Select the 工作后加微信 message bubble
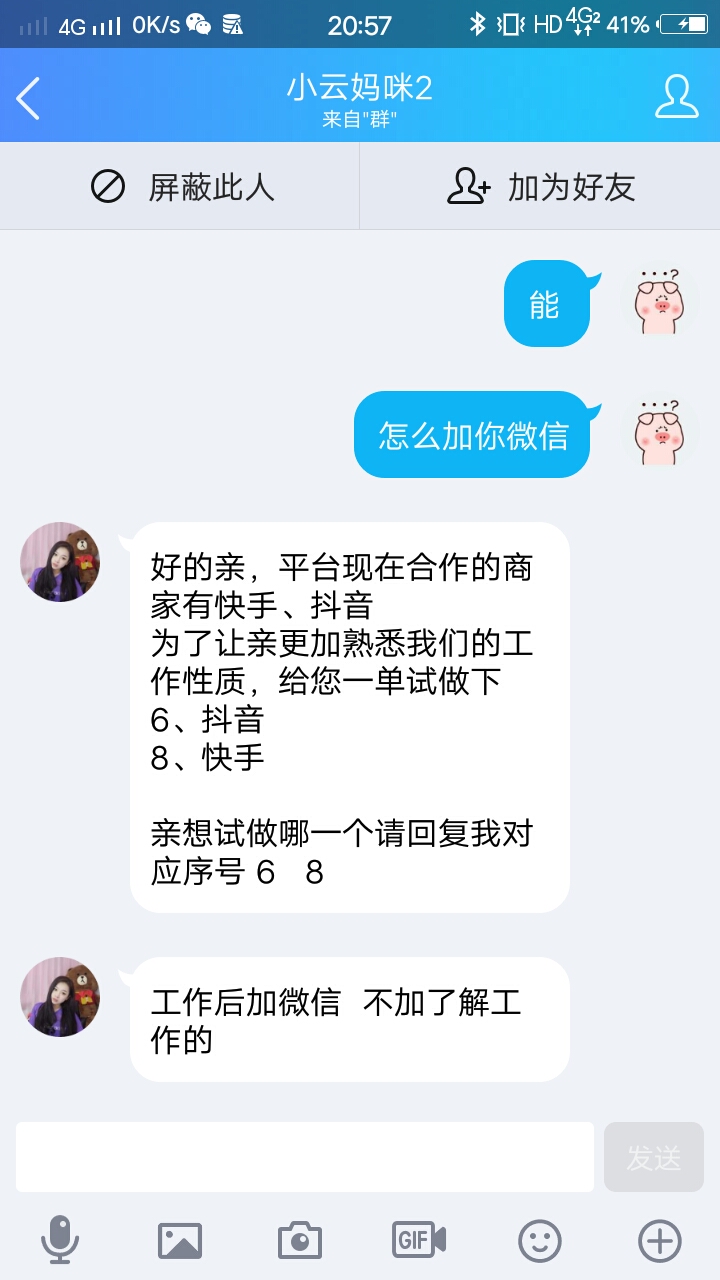 [350, 1018]
